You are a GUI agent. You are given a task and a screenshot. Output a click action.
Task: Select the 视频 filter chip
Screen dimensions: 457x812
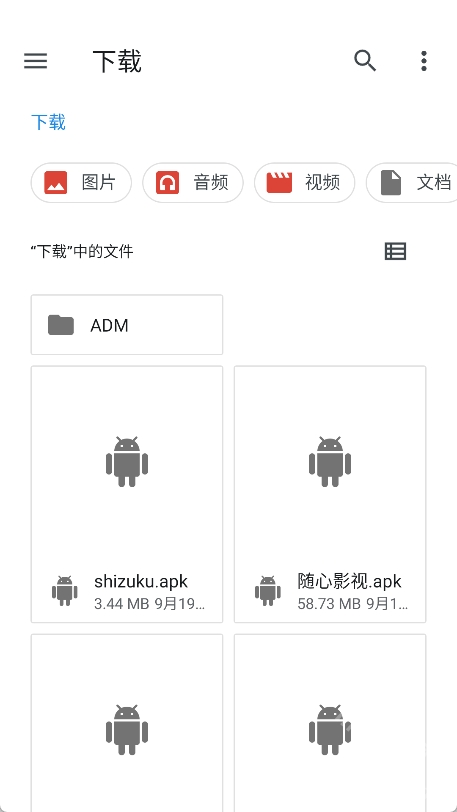(305, 182)
